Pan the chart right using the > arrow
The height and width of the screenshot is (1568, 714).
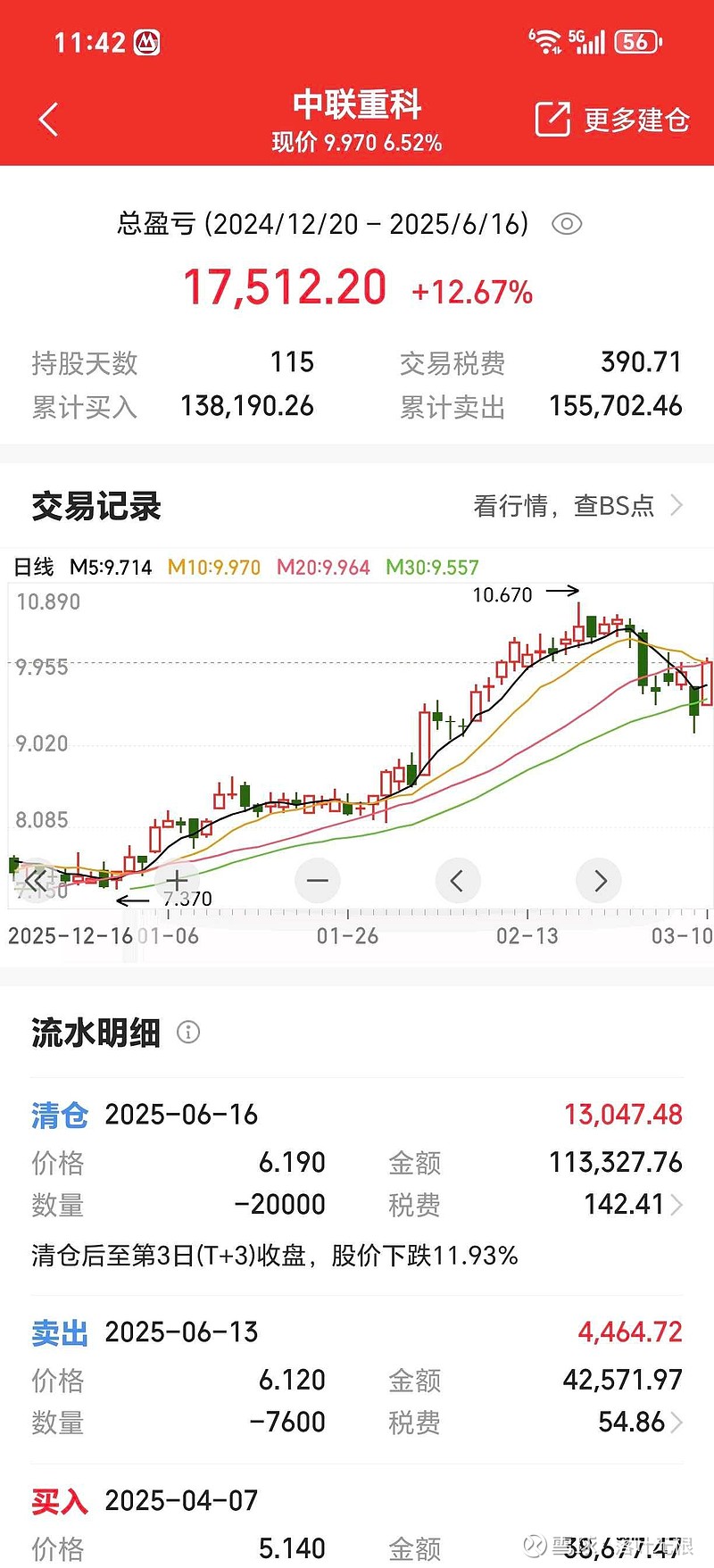coord(599,881)
